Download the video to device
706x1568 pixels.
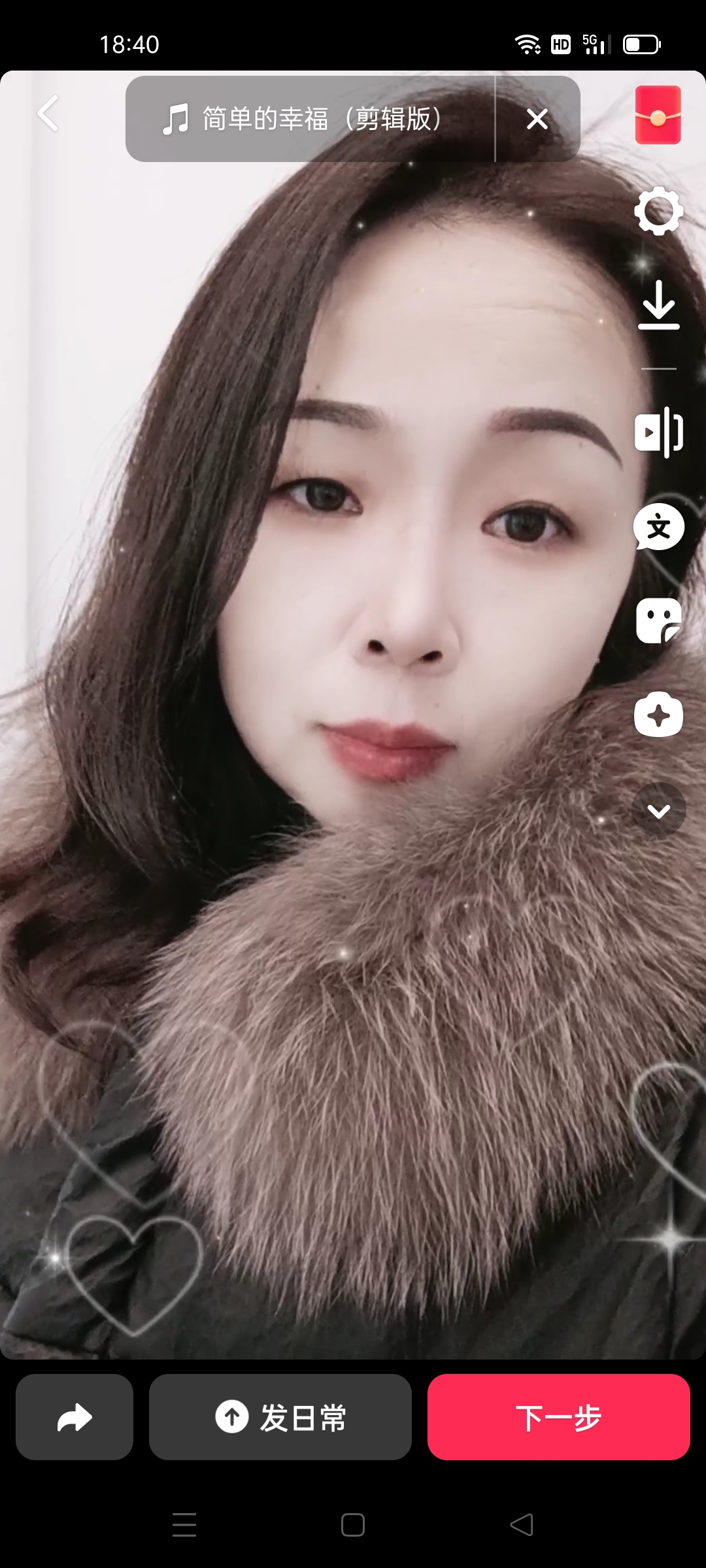[x=658, y=305]
